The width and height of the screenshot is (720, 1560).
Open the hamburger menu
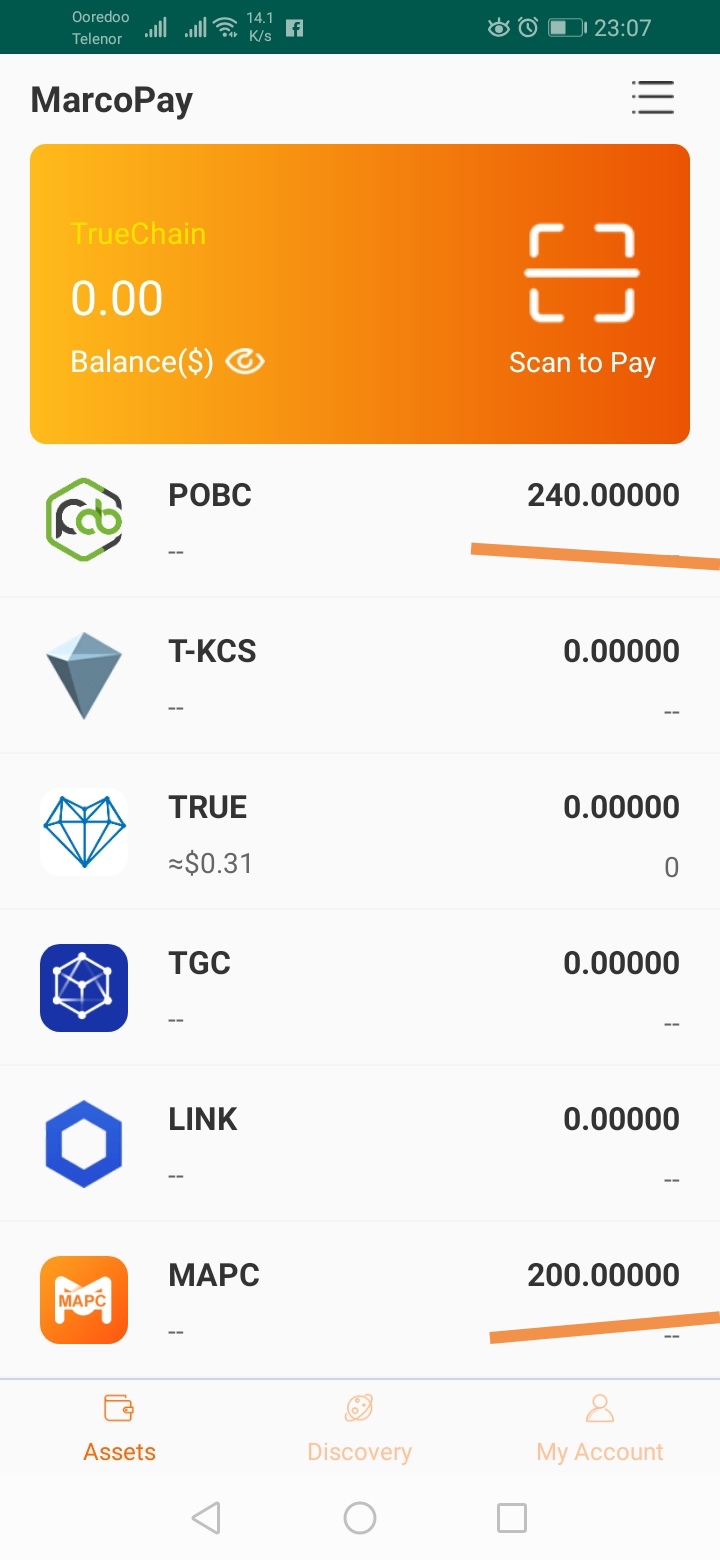point(652,98)
